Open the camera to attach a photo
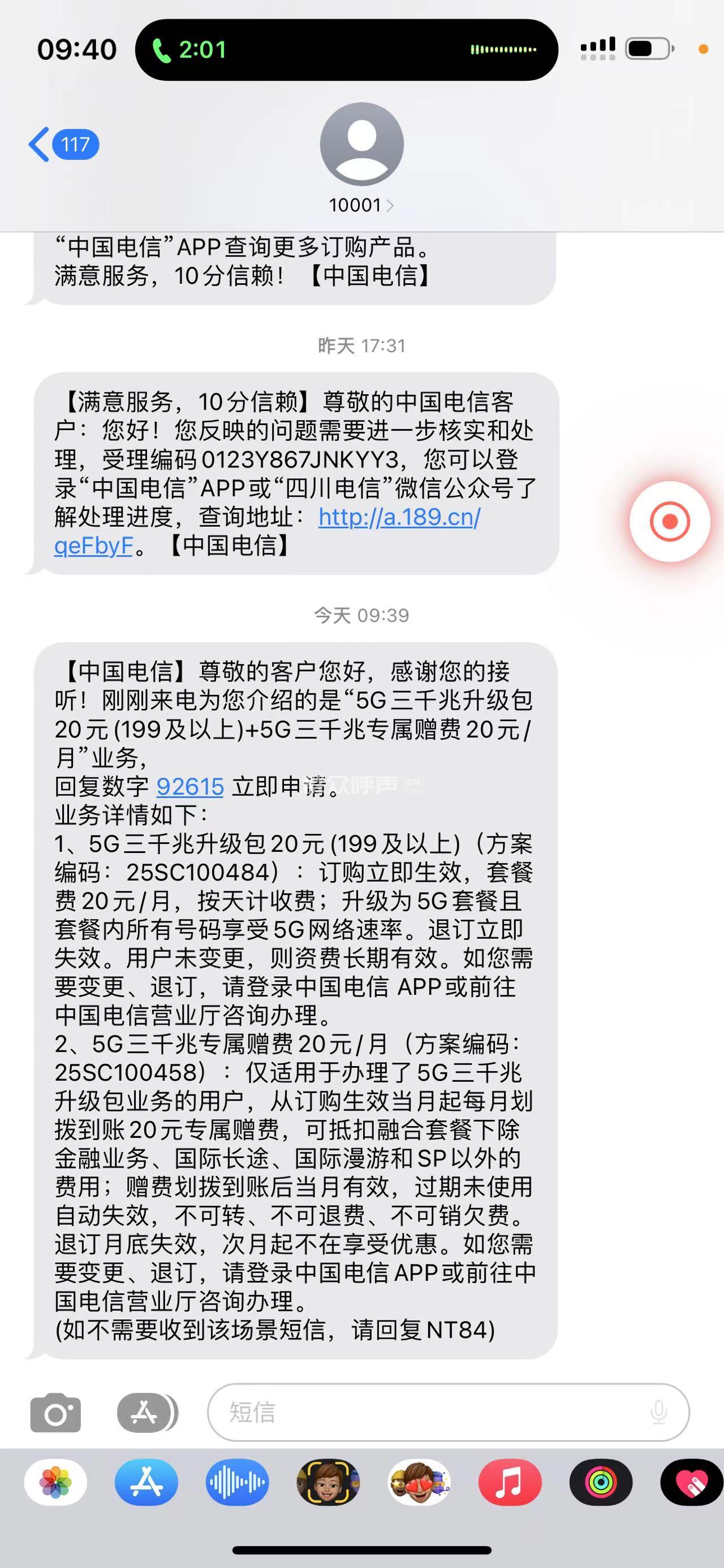 55,1413
